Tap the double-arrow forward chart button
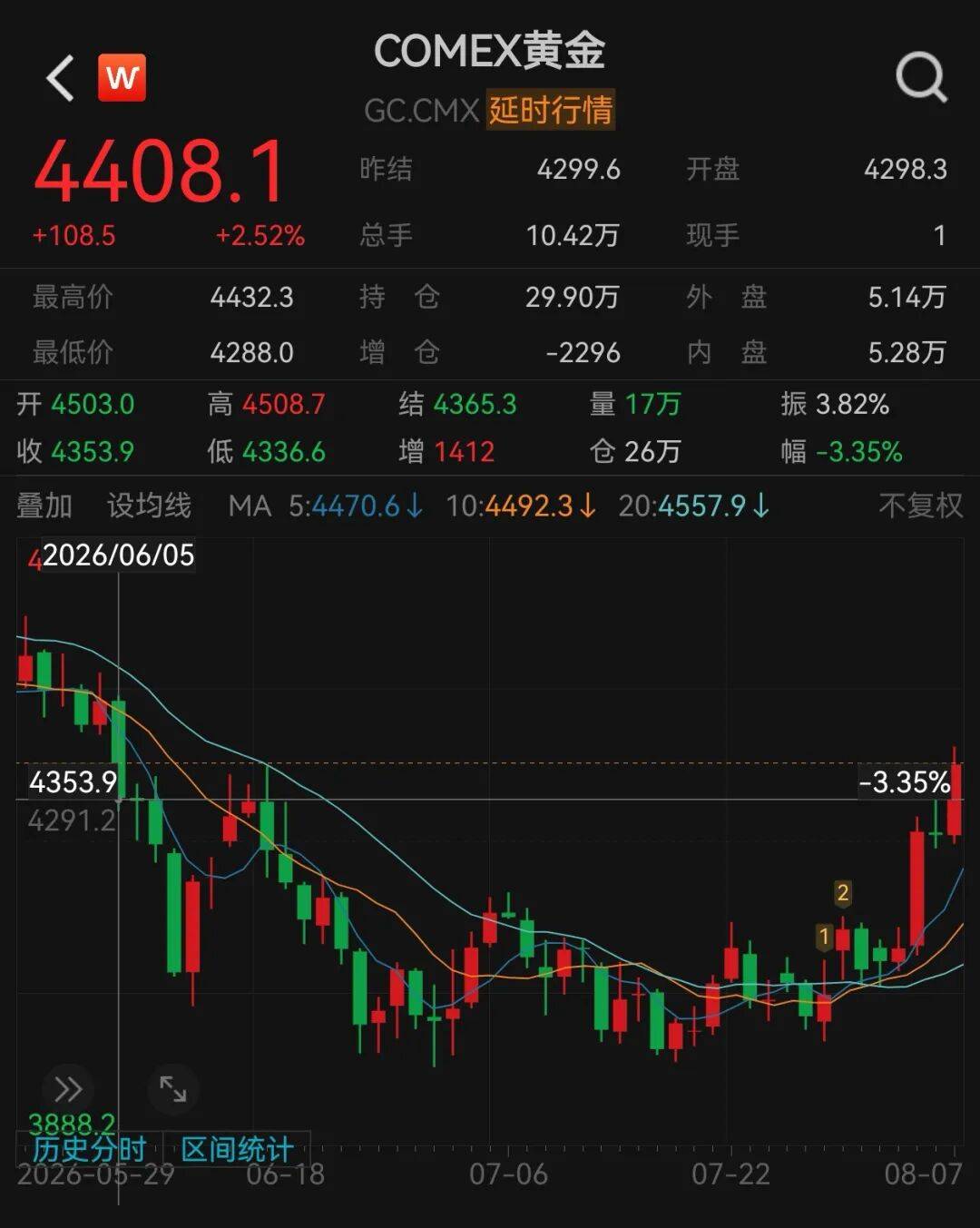Screen dimensions: 980x1228 tap(68, 1089)
